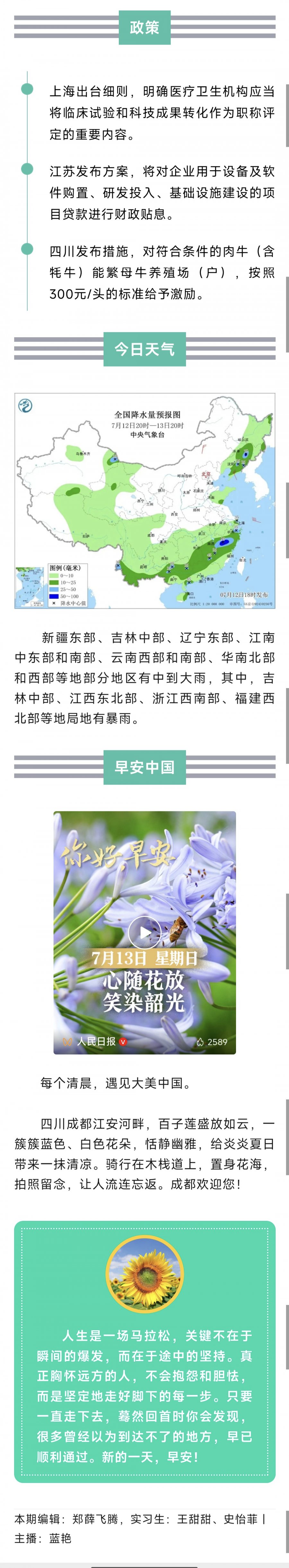Like the video via the 2589 icon
289x1568 pixels.
[200, 1042]
